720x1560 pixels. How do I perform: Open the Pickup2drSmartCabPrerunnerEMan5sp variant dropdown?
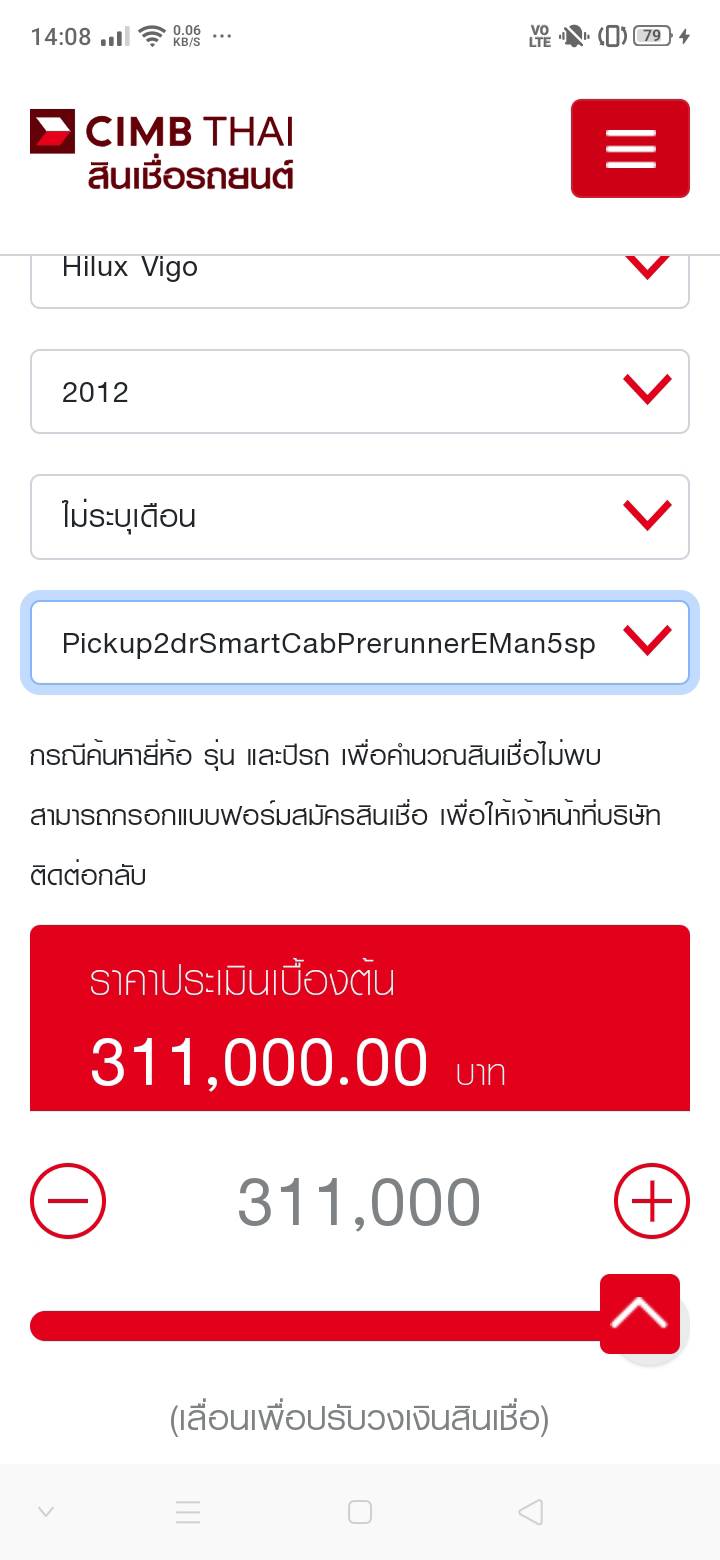point(360,643)
